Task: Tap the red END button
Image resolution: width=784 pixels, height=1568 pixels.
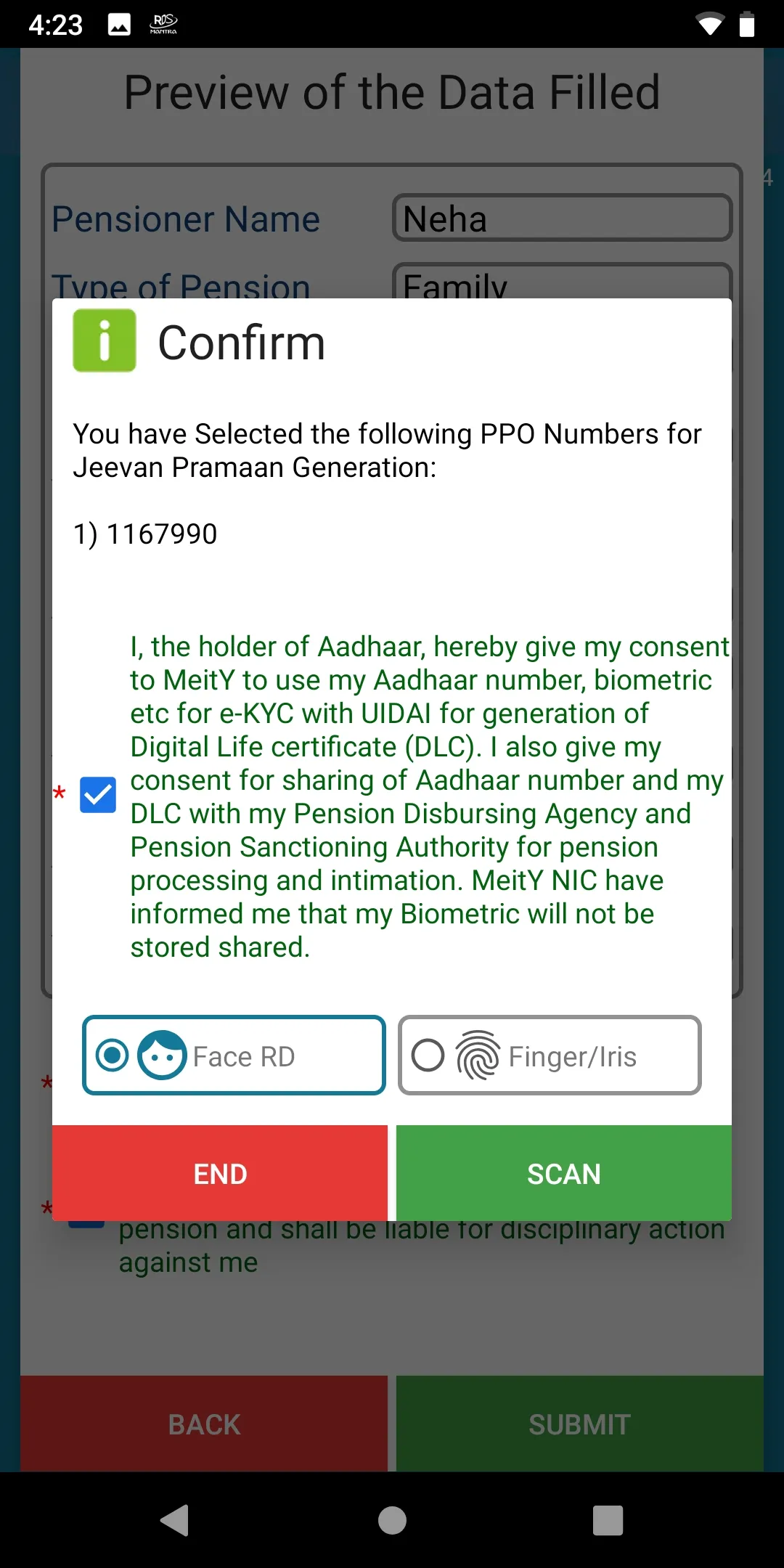Action: coord(220,1173)
